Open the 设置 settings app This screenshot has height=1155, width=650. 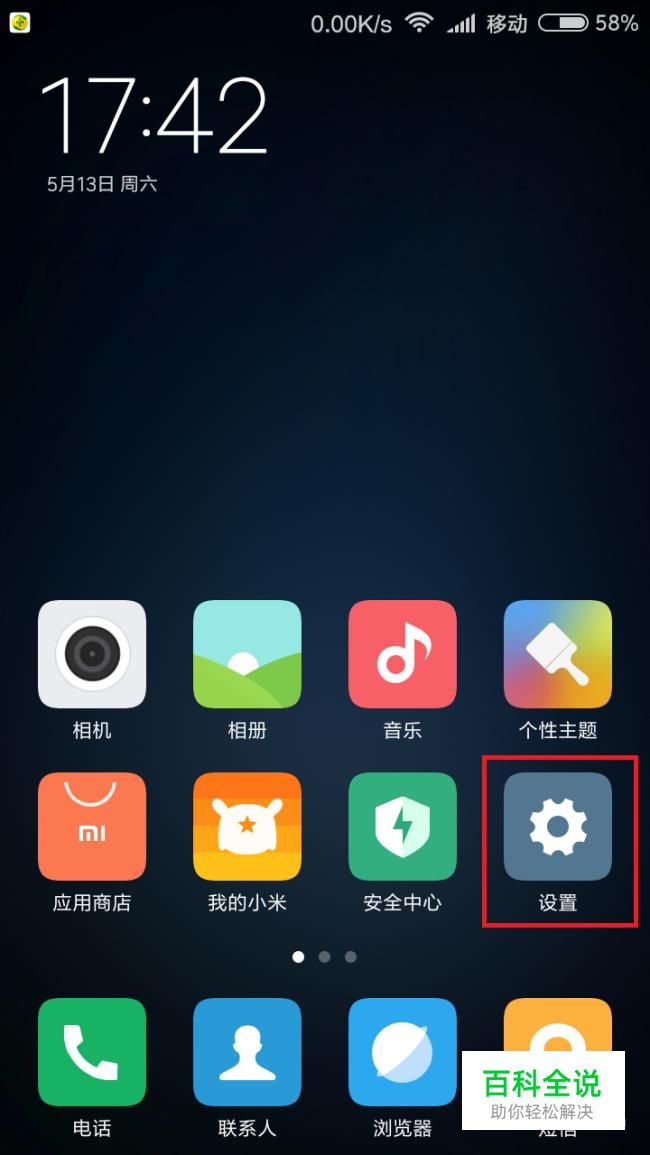(557, 826)
